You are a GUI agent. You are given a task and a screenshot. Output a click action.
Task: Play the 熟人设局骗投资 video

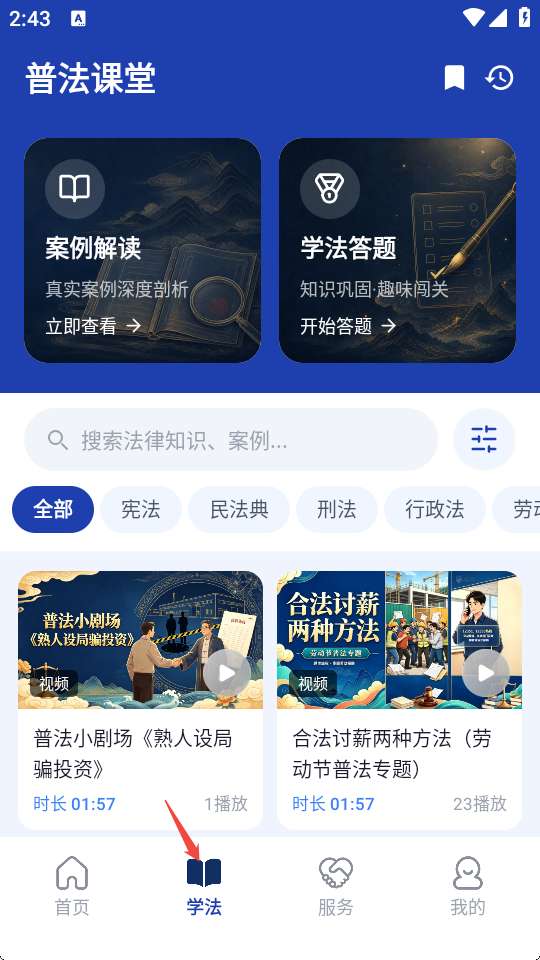[x=227, y=673]
